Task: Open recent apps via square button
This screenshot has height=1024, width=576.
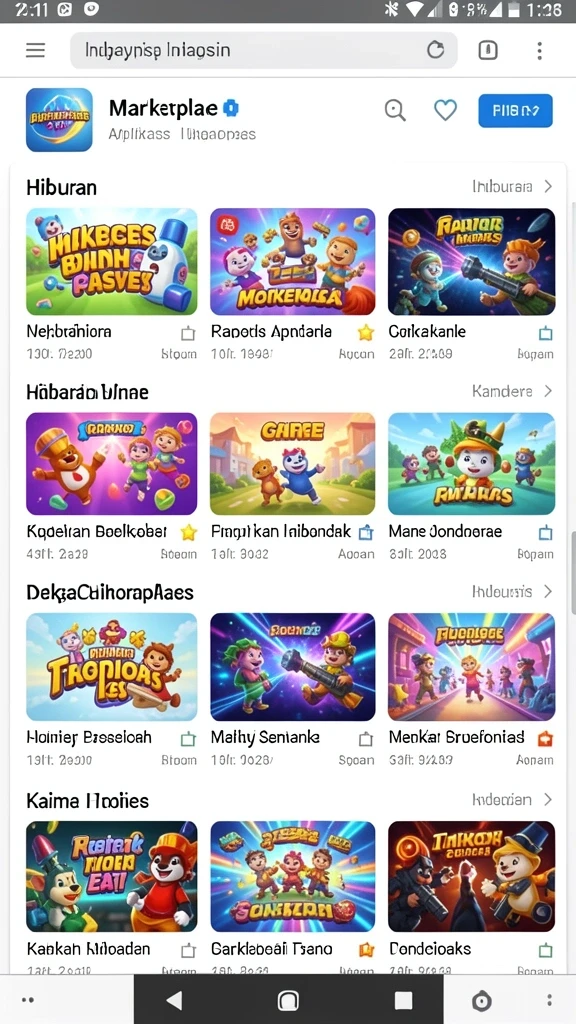Action: [x=404, y=1000]
